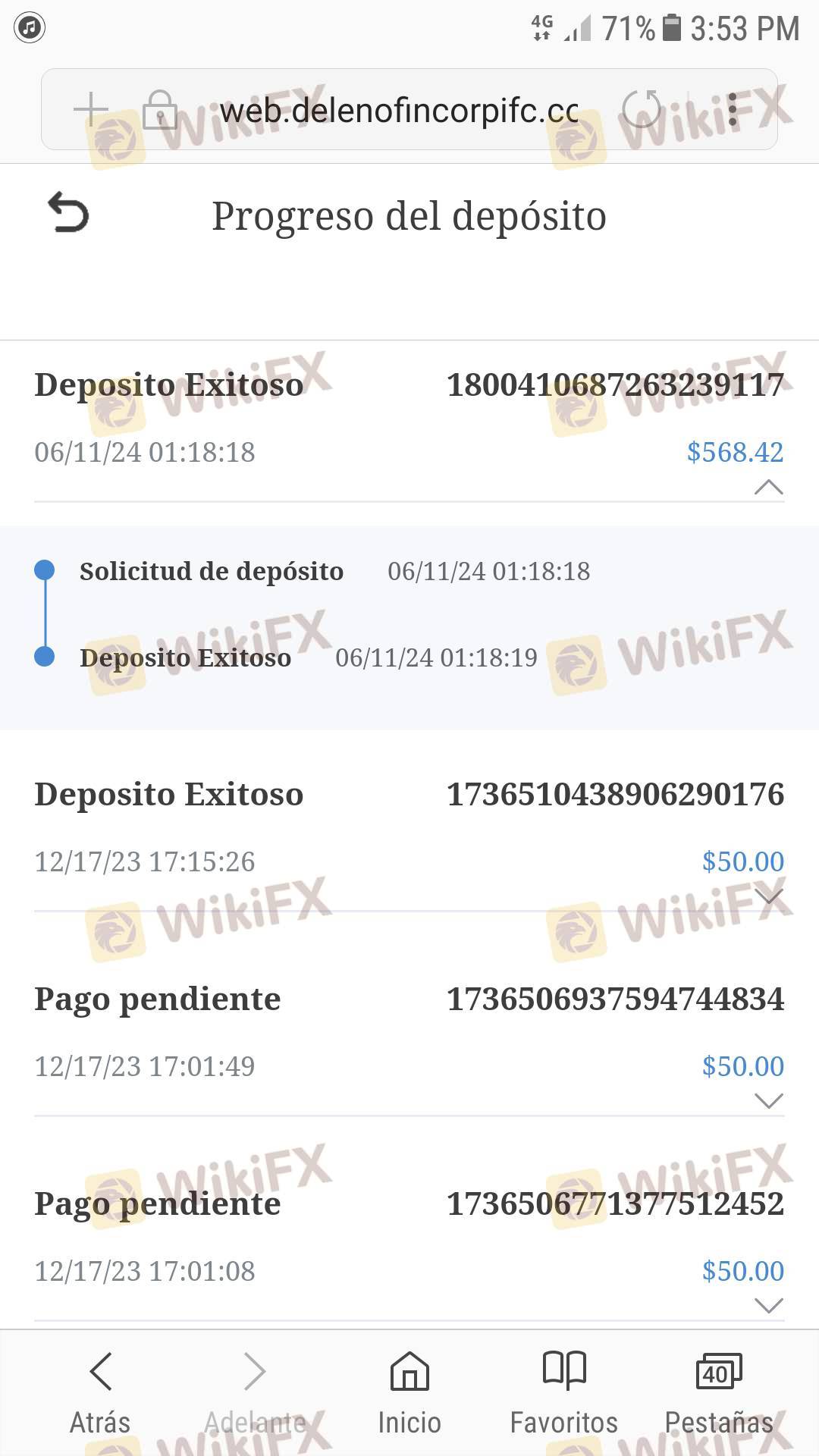The height and width of the screenshot is (1456, 819).
Task: Collapse the $568.42 deposit details
Action: (x=769, y=487)
